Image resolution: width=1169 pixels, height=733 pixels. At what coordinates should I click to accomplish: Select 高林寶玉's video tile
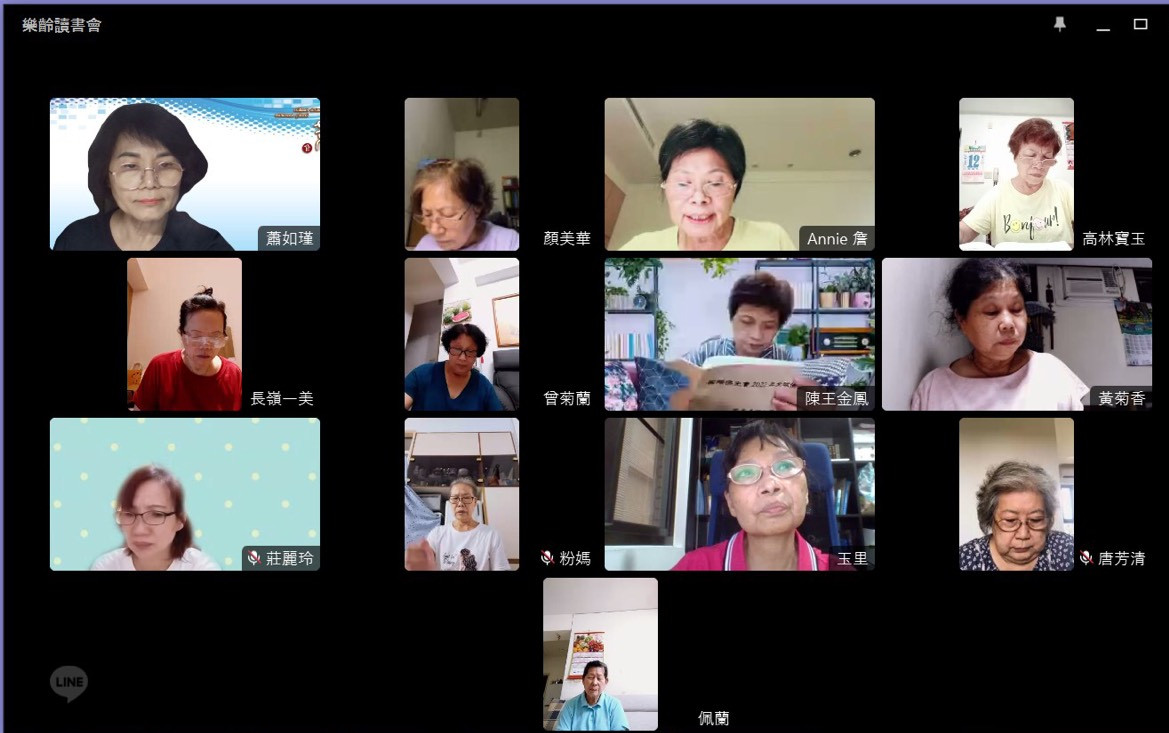[x=1016, y=174]
